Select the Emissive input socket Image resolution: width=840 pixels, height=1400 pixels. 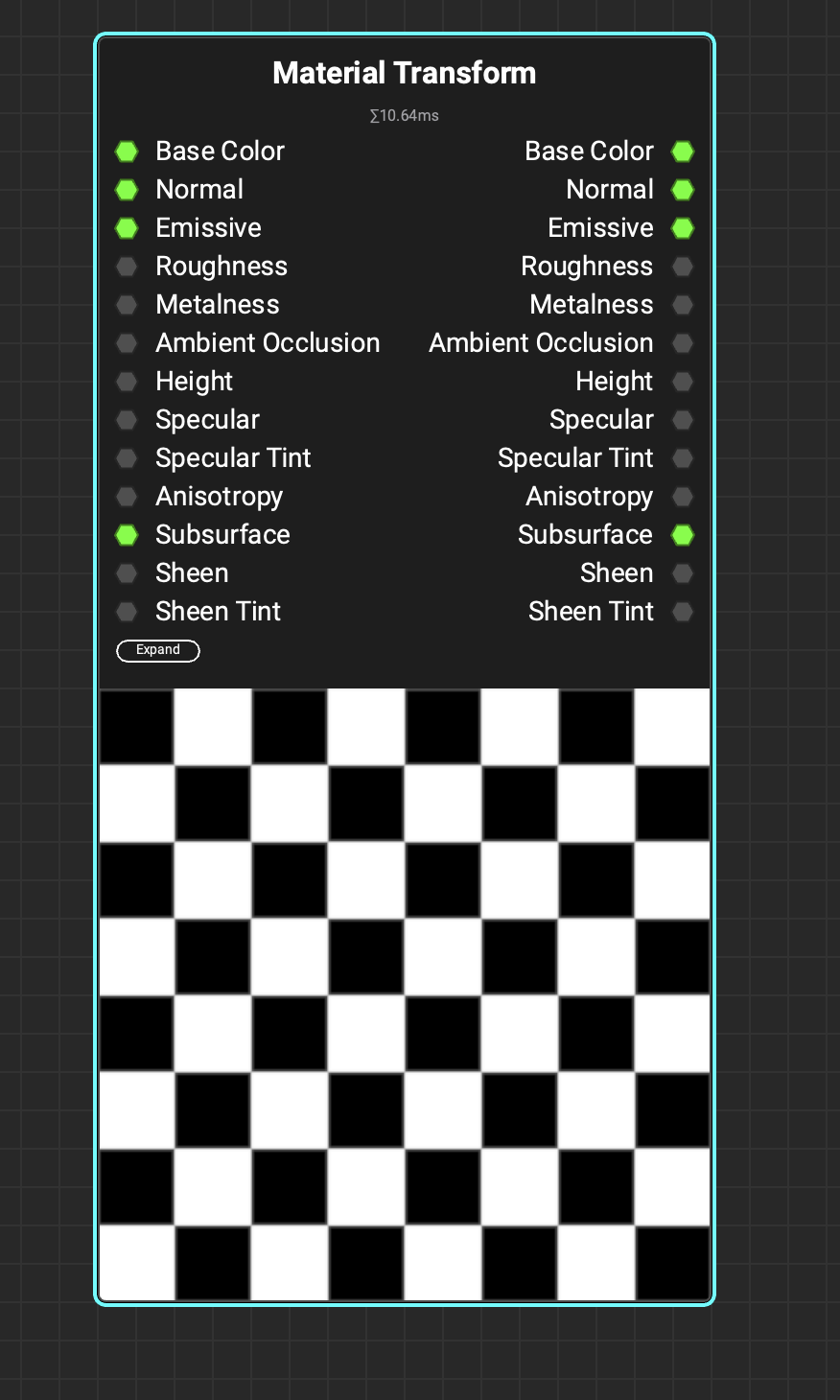(x=127, y=228)
